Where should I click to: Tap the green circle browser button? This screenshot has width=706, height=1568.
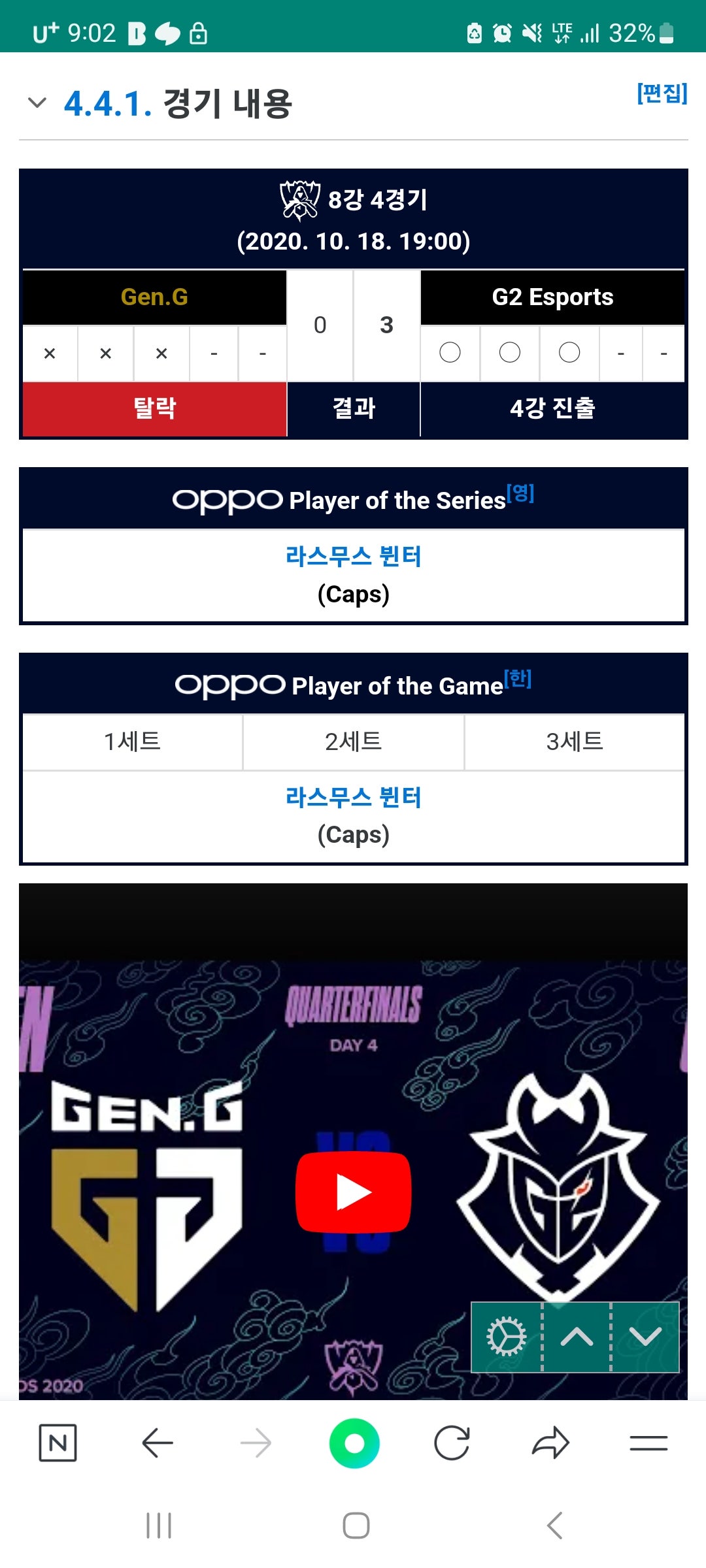pyautogui.click(x=354, y=1443)
